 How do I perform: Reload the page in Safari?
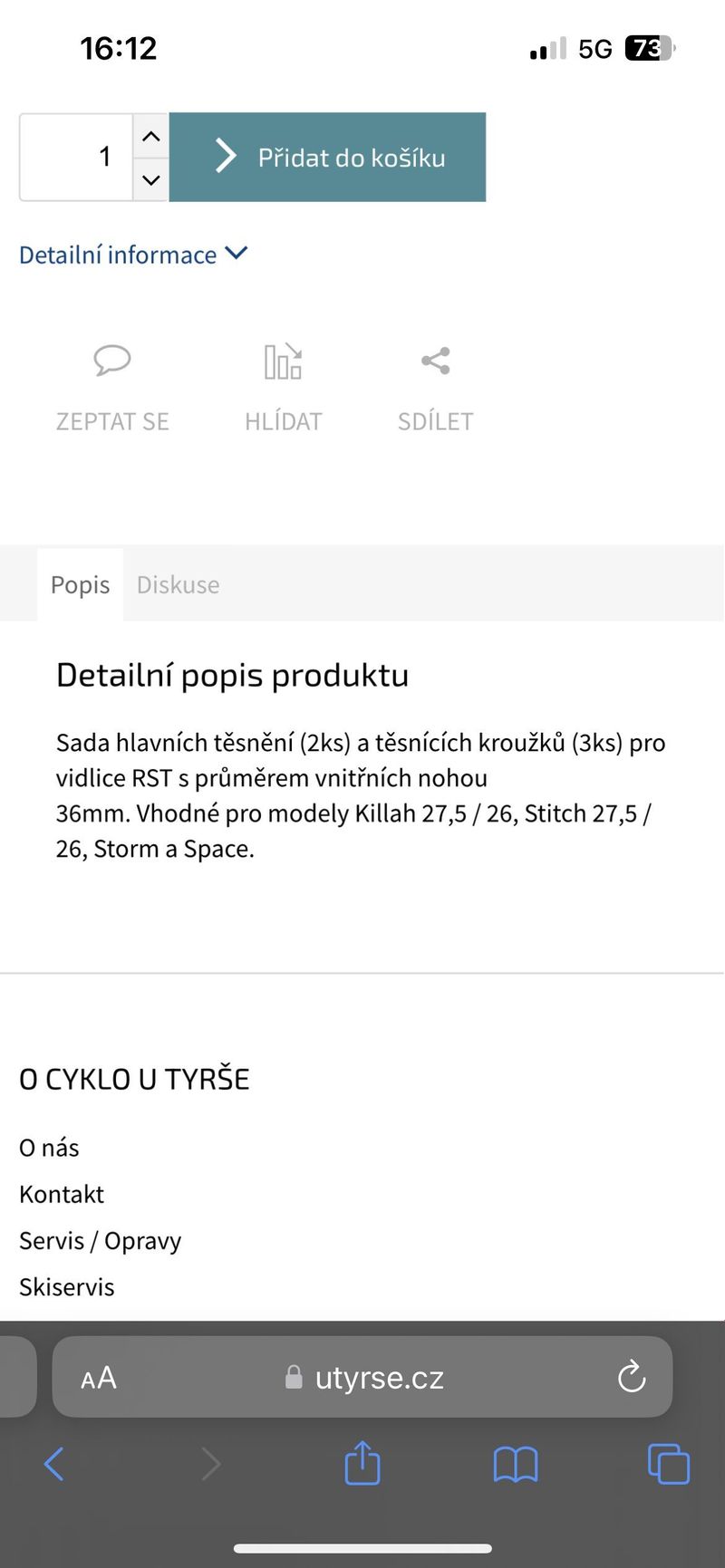[x=631, y=1378]
